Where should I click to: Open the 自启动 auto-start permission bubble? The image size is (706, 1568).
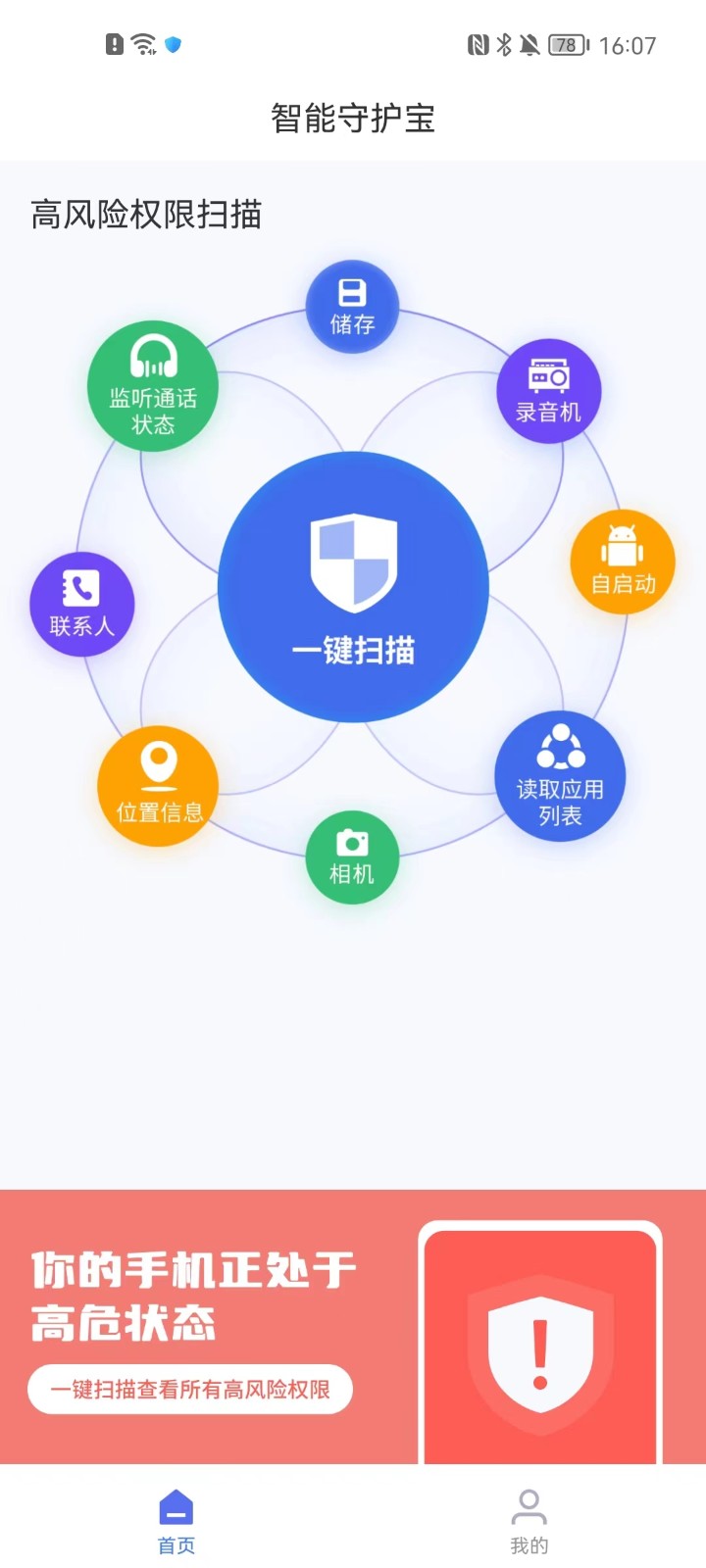click(x=623, y=563)
